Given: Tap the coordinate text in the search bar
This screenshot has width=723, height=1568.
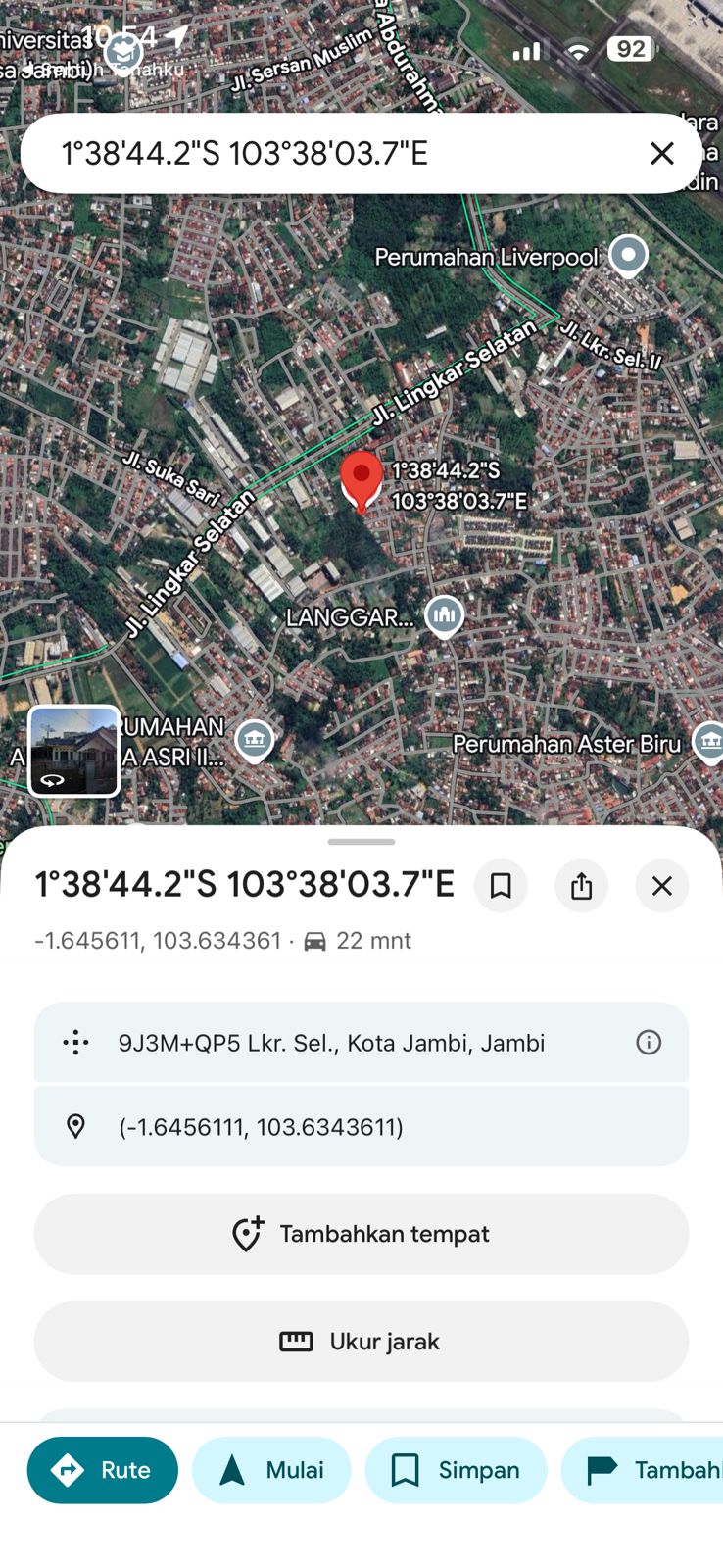Looking at the screenshot, I should tap(245, 153).
